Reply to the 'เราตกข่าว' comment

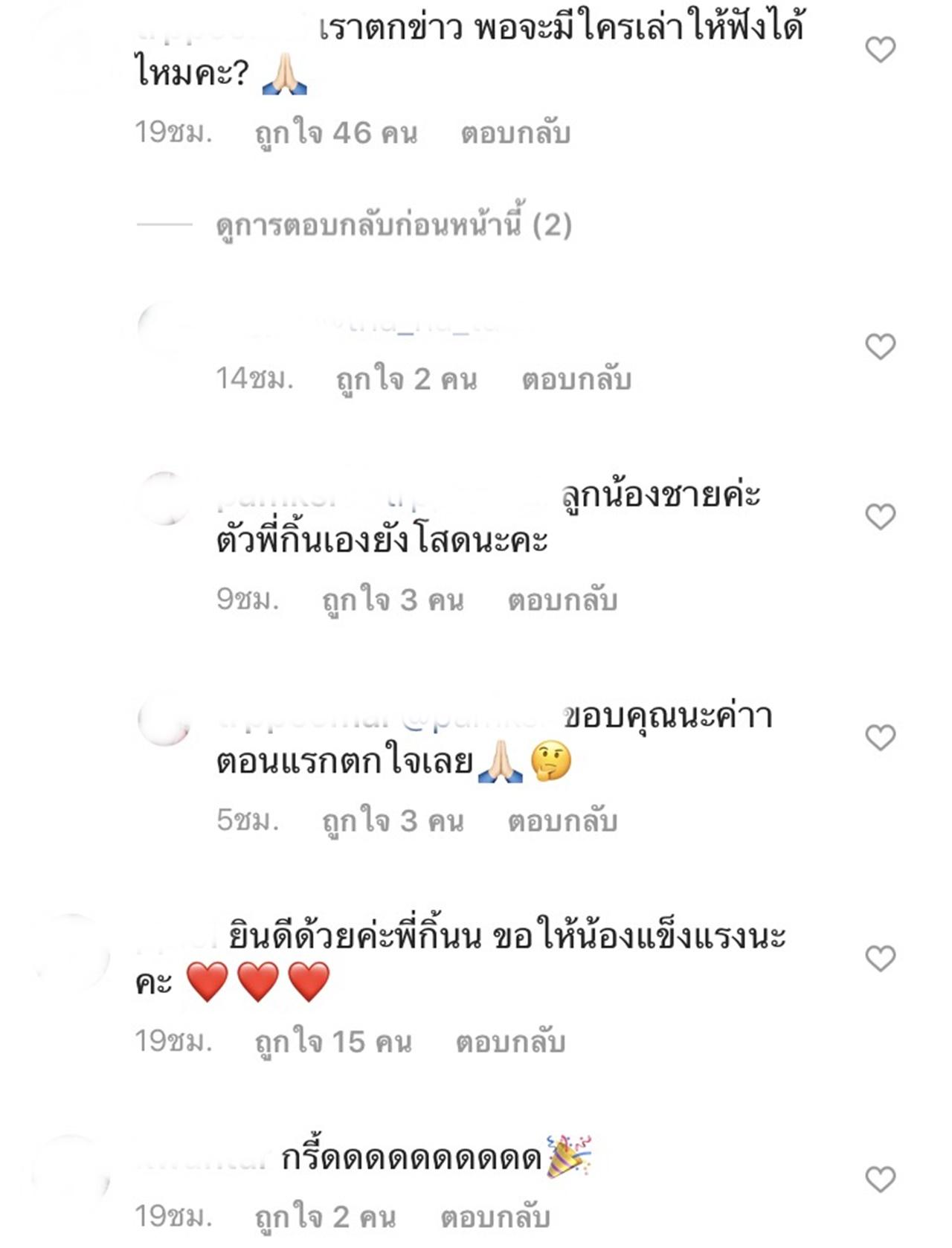pos(515,134)
